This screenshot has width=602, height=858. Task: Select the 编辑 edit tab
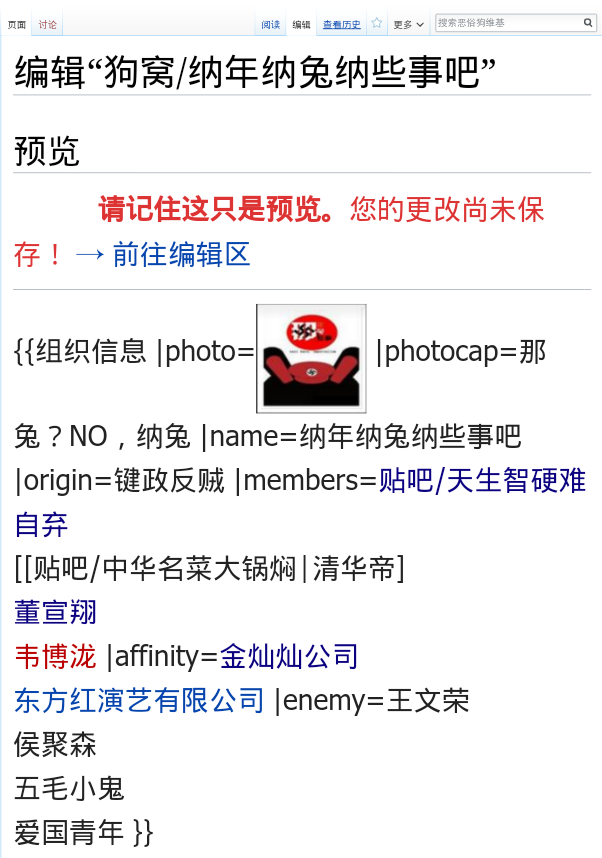tap(301, 24)
